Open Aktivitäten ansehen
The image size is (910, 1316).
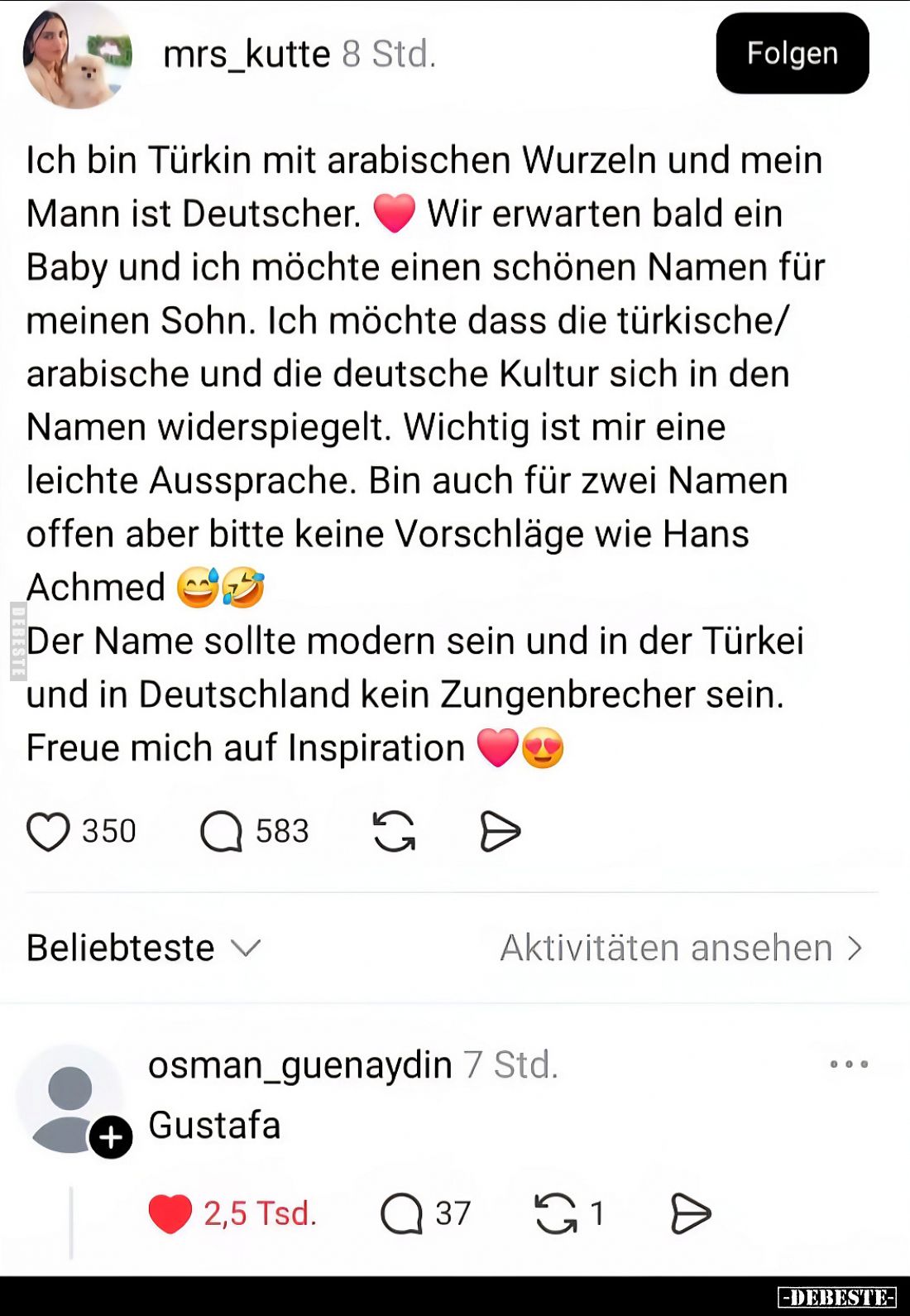coord(681,948)
